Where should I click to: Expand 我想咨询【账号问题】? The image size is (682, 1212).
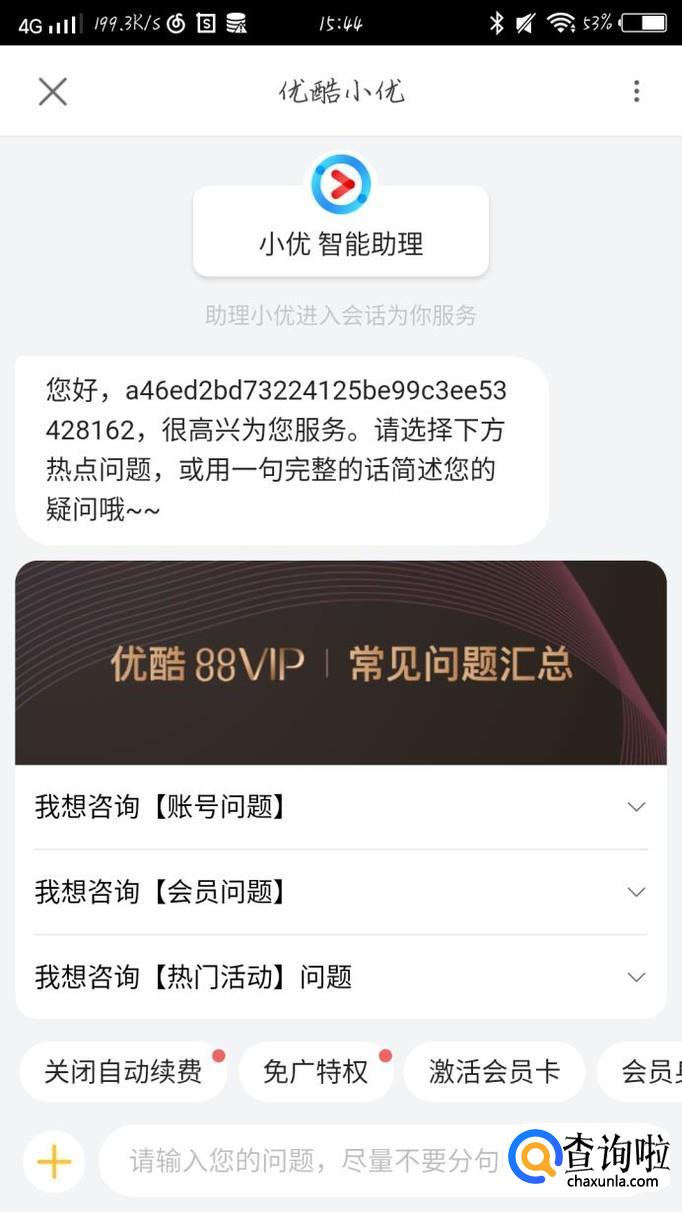340,807
